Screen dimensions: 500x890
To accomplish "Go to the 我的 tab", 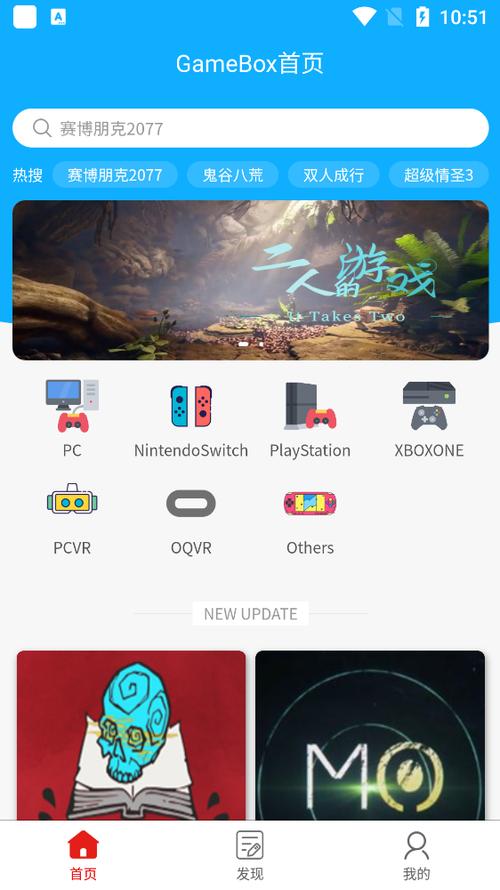I will tap(417, 855).
